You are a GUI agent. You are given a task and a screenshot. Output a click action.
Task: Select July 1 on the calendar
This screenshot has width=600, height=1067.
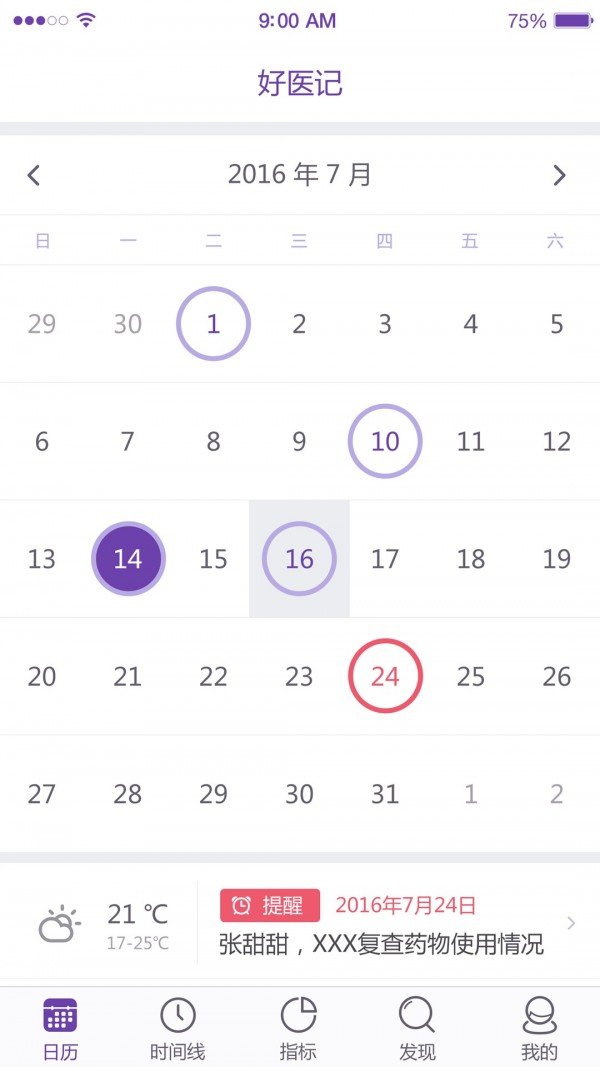(x=213, y=324)
